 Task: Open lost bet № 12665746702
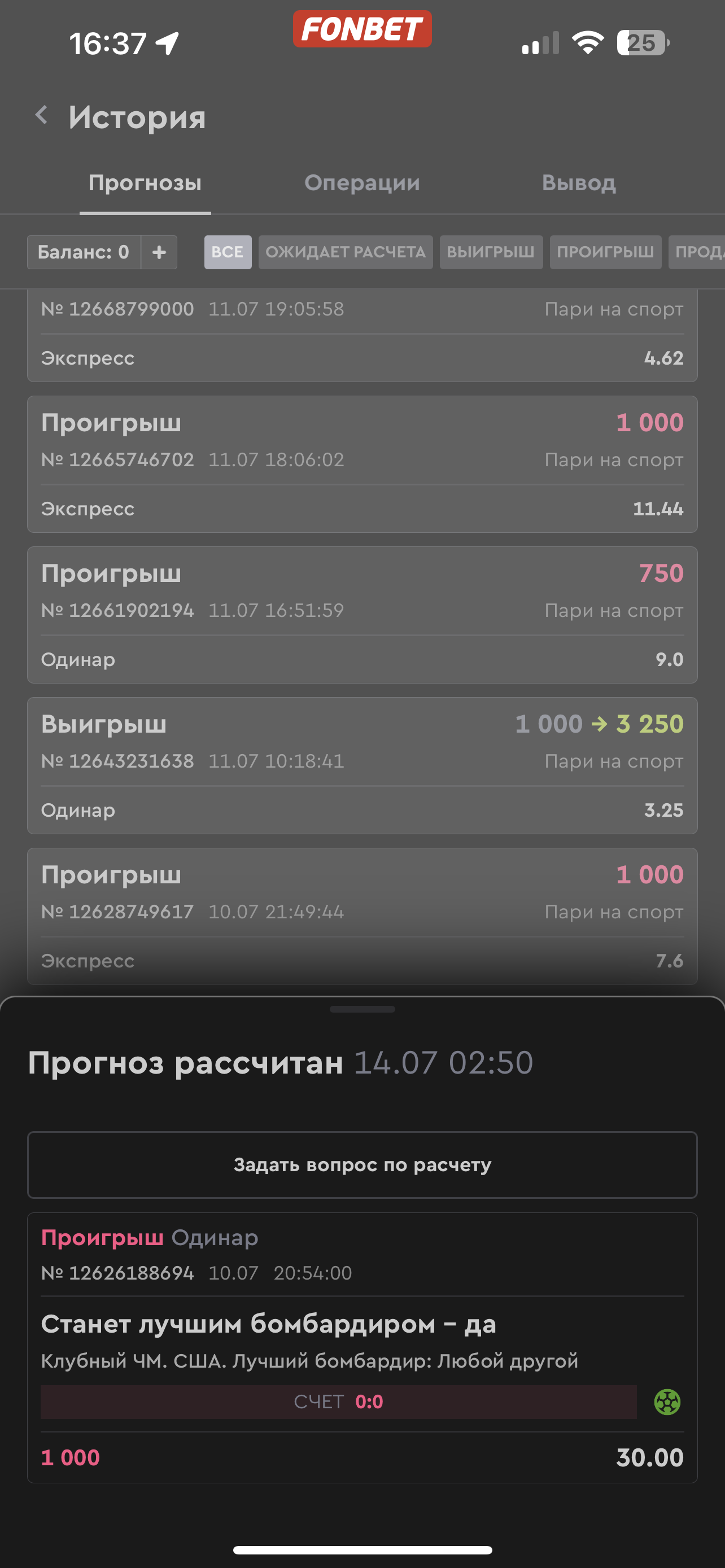click(362, 464)
